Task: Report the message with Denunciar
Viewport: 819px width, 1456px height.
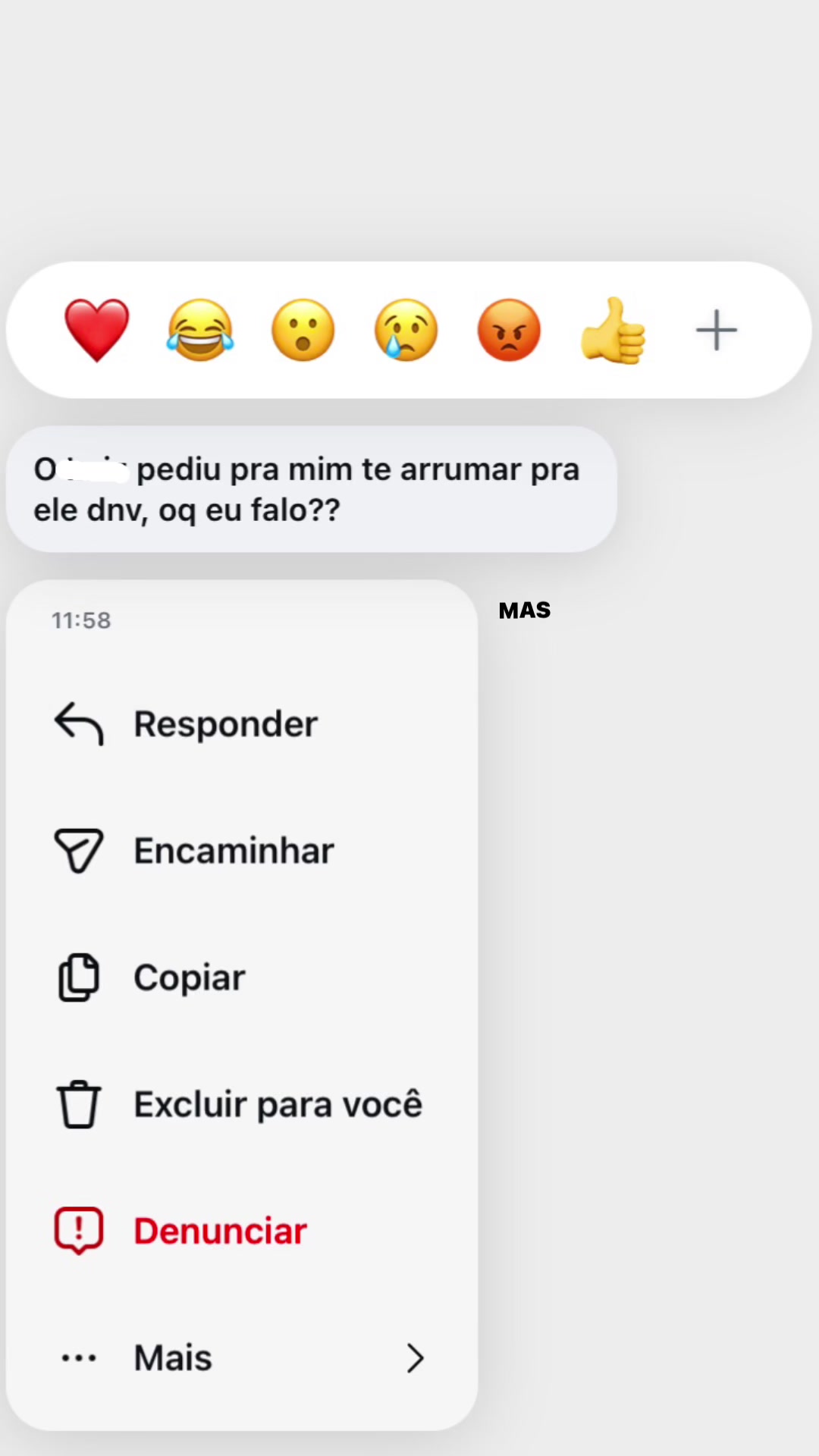Action: point(242,1231)
